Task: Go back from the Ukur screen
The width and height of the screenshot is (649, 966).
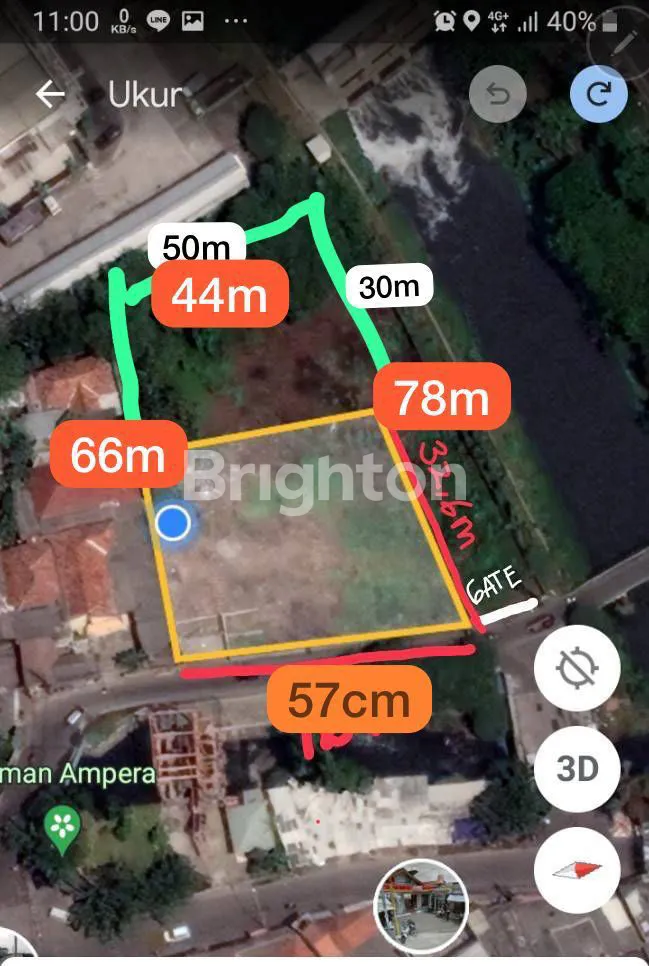Action: [x=49, y=94]
